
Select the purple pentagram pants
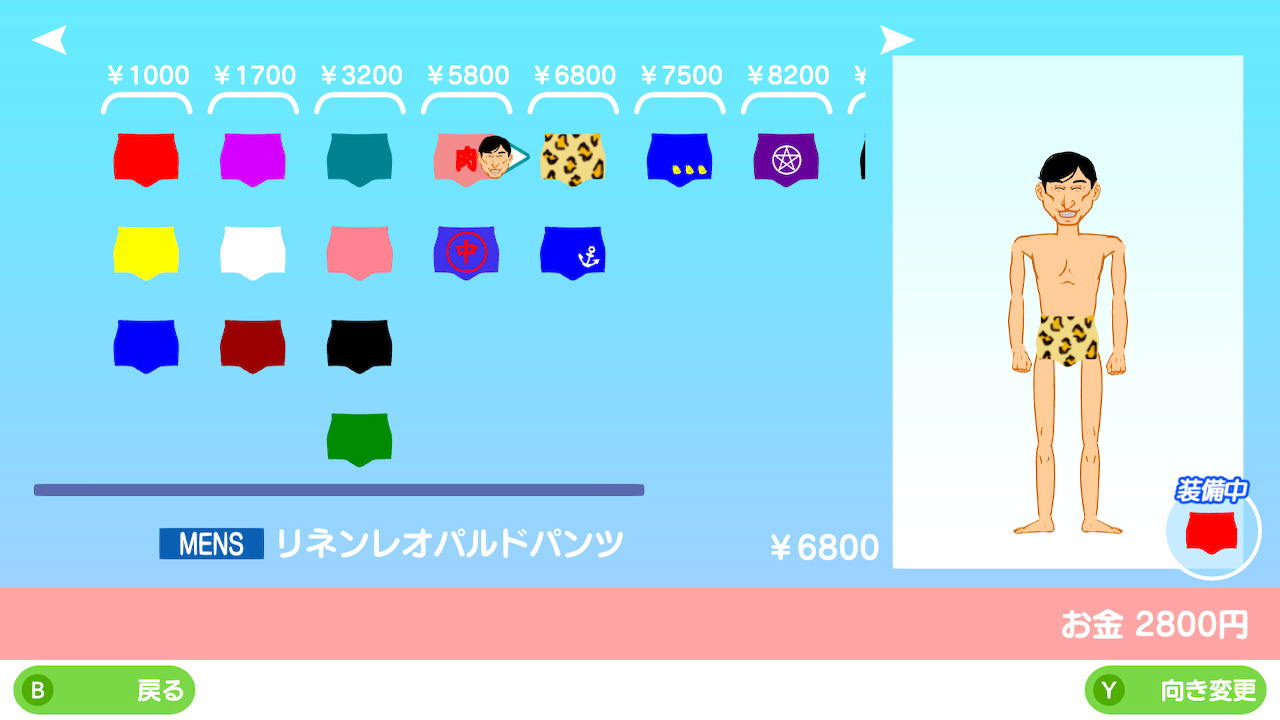pos(786,158)
